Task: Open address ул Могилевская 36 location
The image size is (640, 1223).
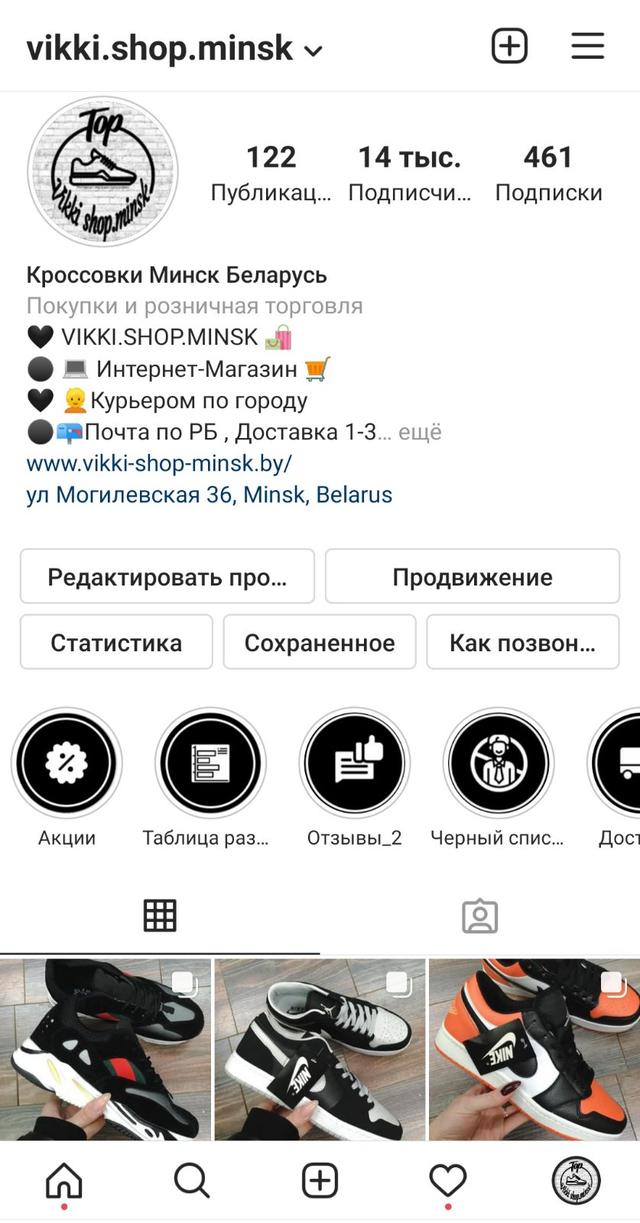Action: pyautogui.click(x=209, y=494)
